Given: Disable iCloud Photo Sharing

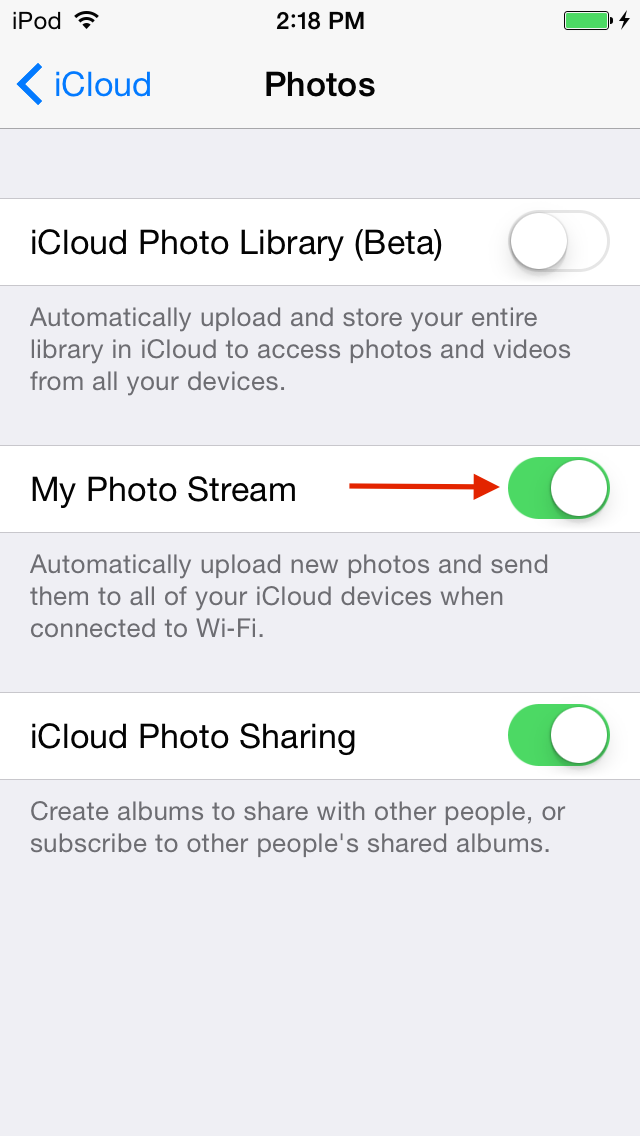Looking at the screenshot, I should coord(559,735).
